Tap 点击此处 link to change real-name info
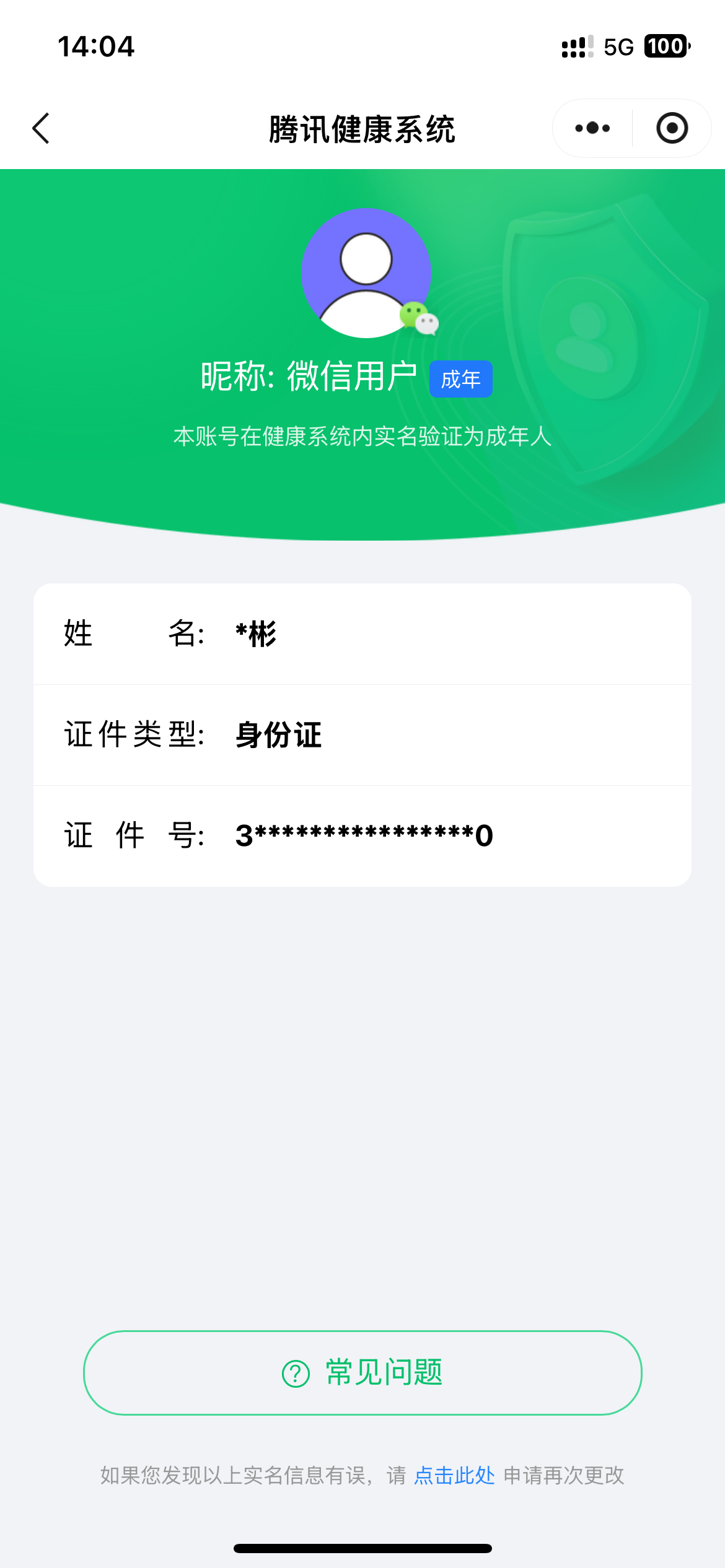The width and height of the screenshot is (725, 1568). (454, 1476)
